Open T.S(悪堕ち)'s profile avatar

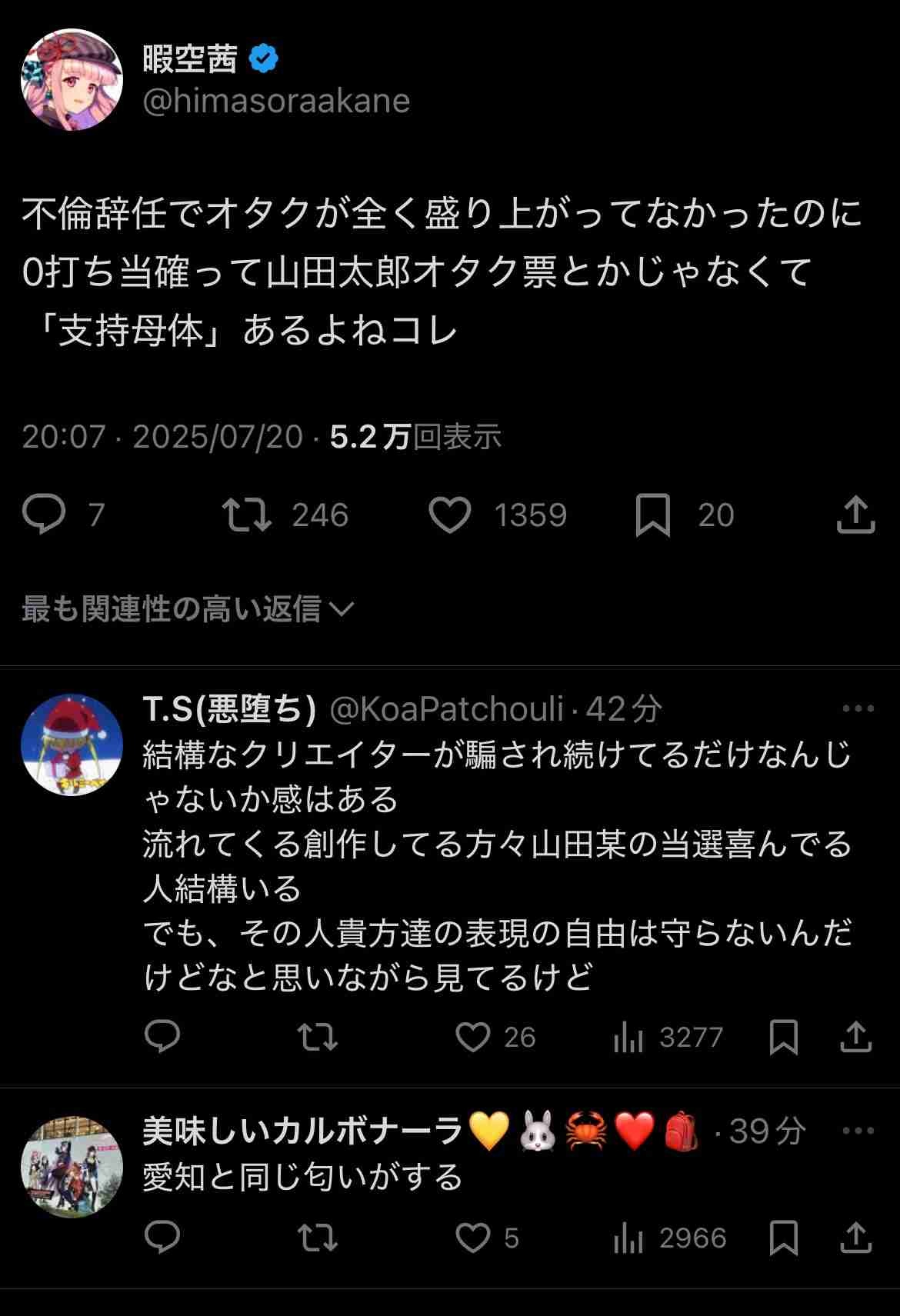coord(71,745)
